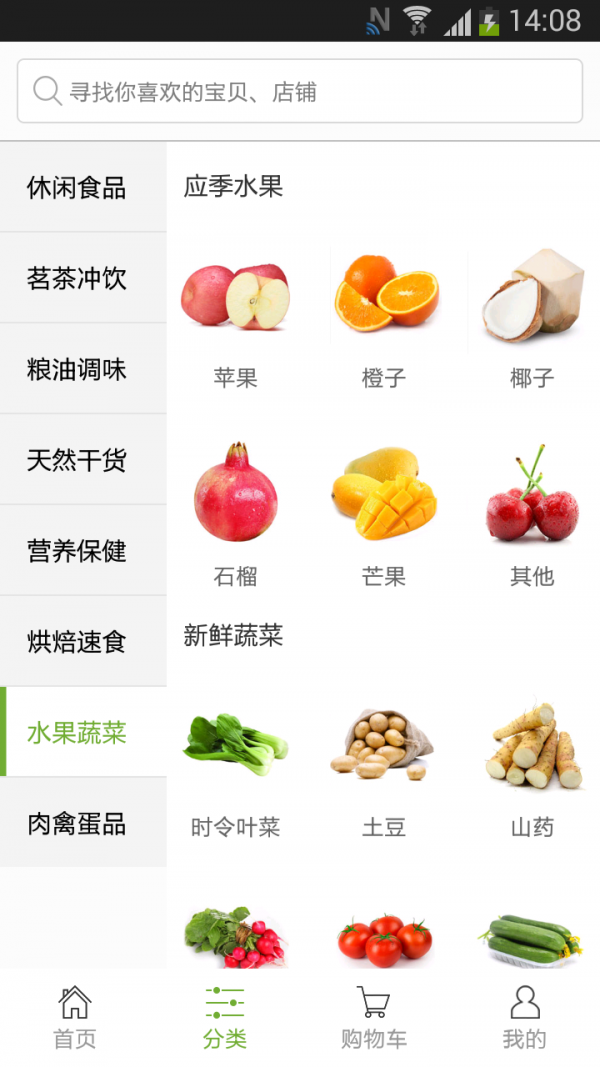Open the 土豆 tile

[384, 765]
